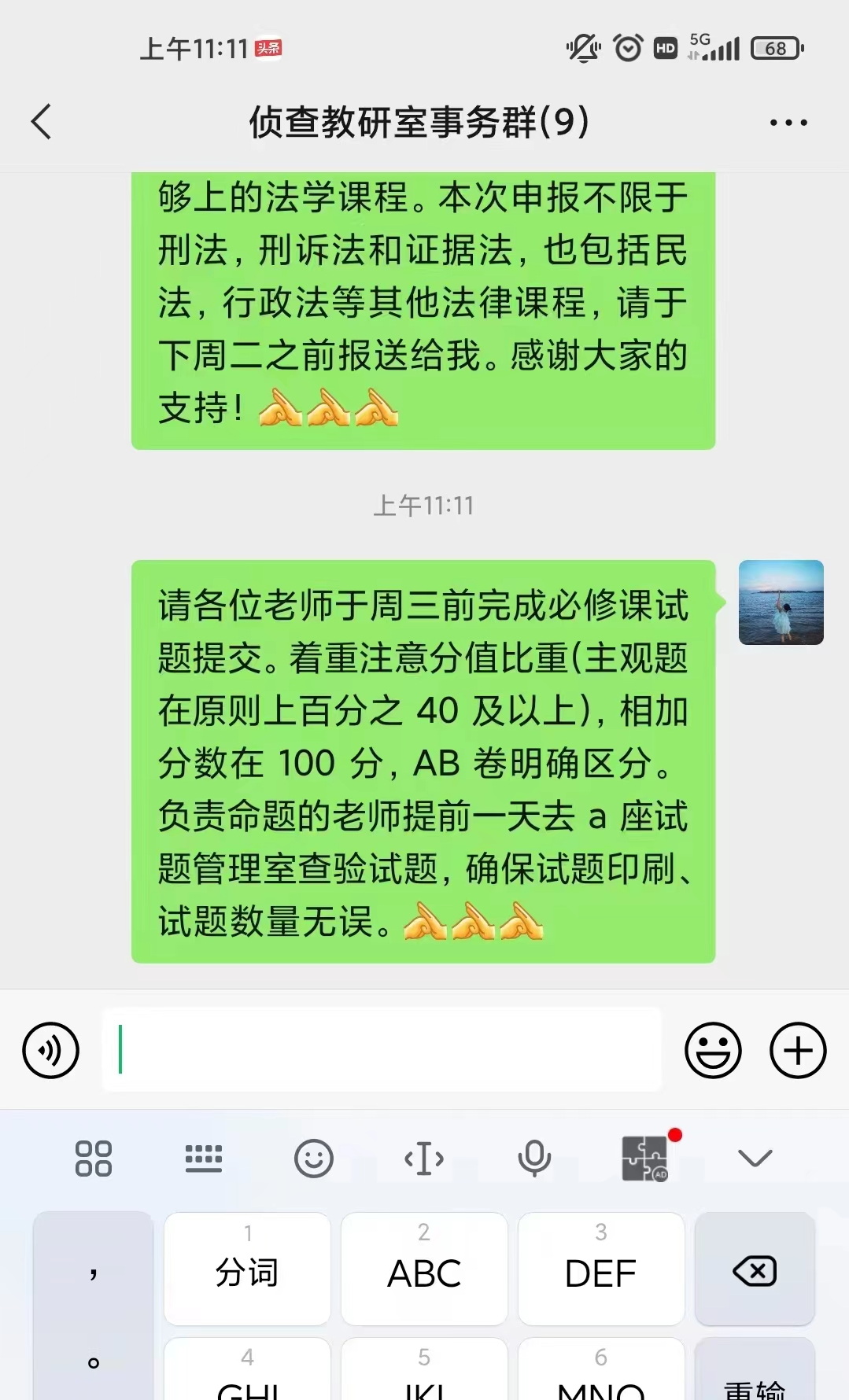Insert a comma from the keyboard

point(94,1273)
